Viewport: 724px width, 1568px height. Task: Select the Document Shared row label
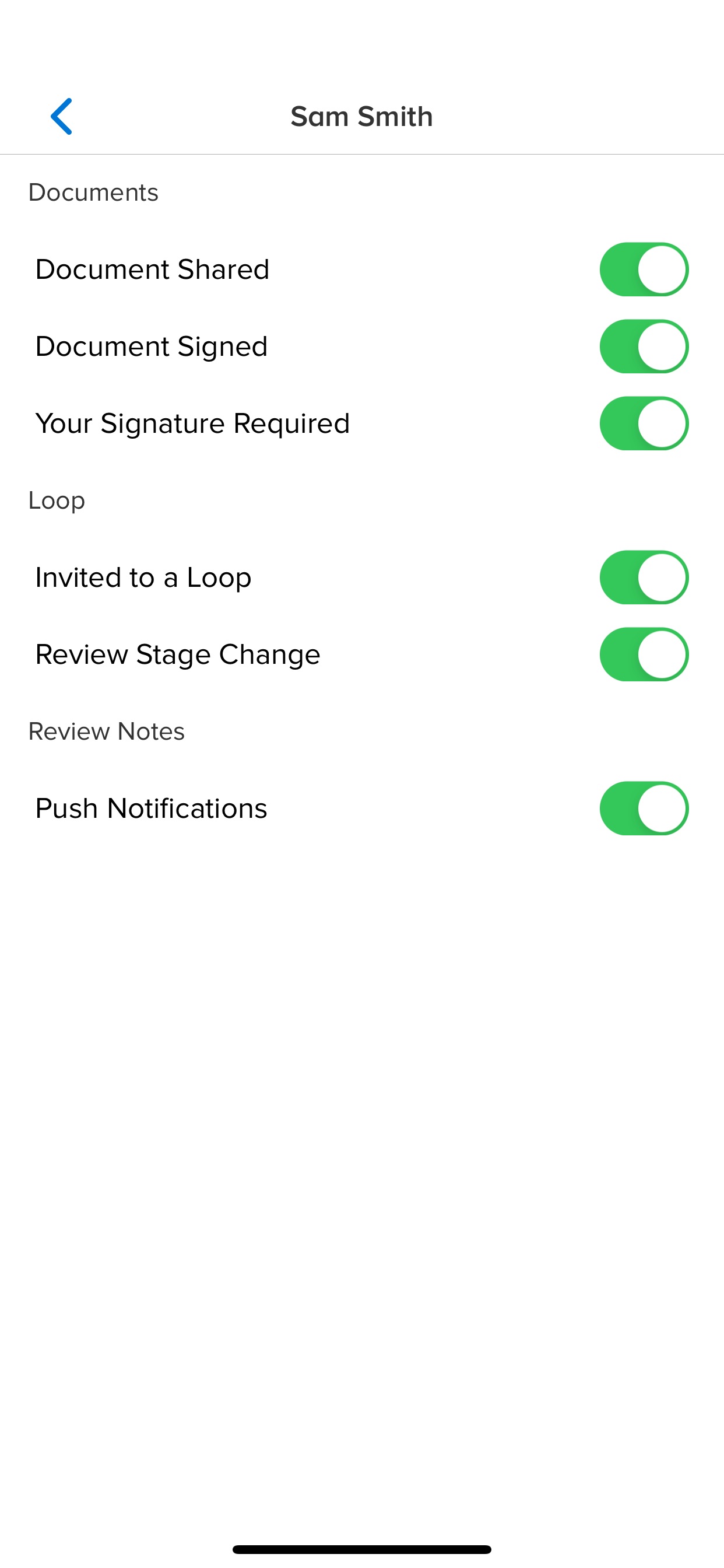(152, 269)
